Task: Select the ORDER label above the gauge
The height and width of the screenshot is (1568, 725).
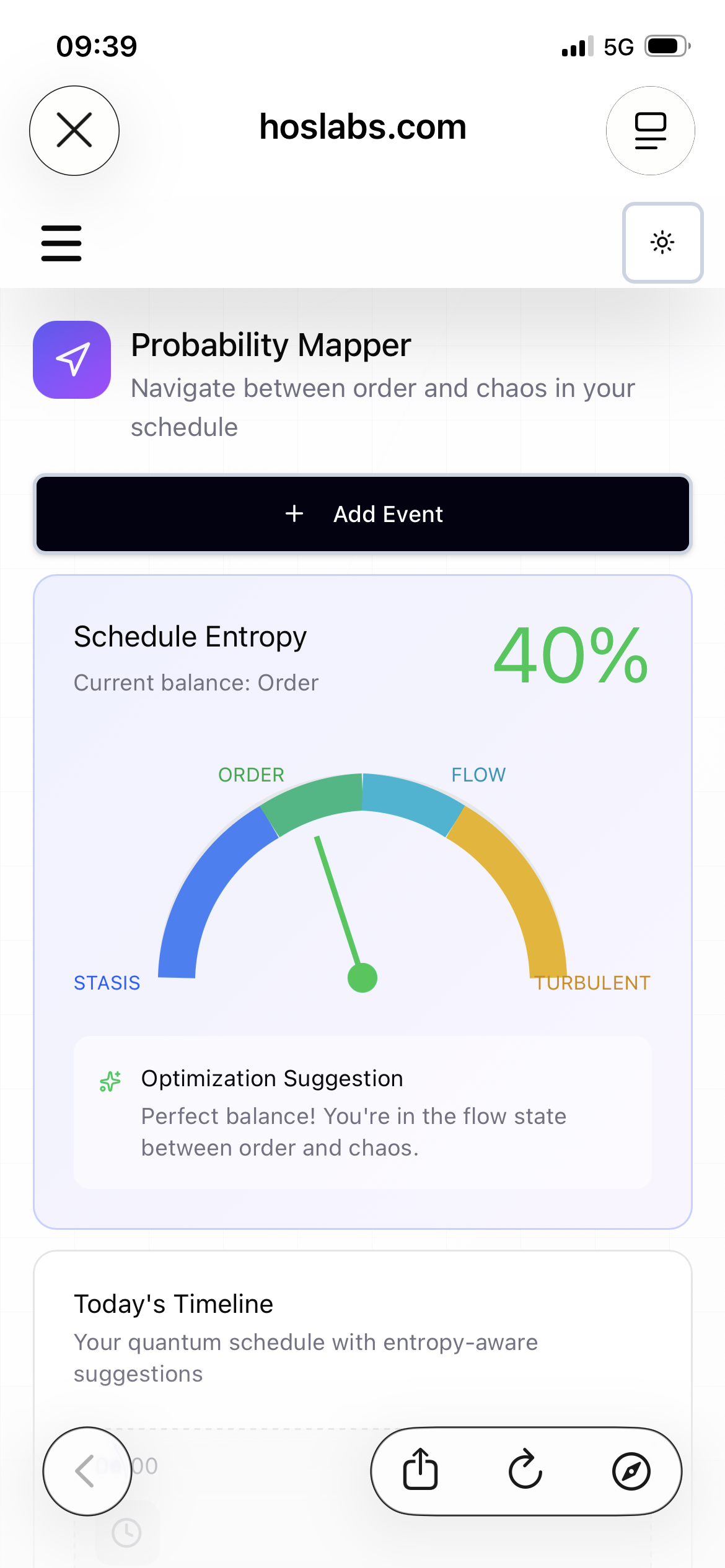Action: click(250, 774)
